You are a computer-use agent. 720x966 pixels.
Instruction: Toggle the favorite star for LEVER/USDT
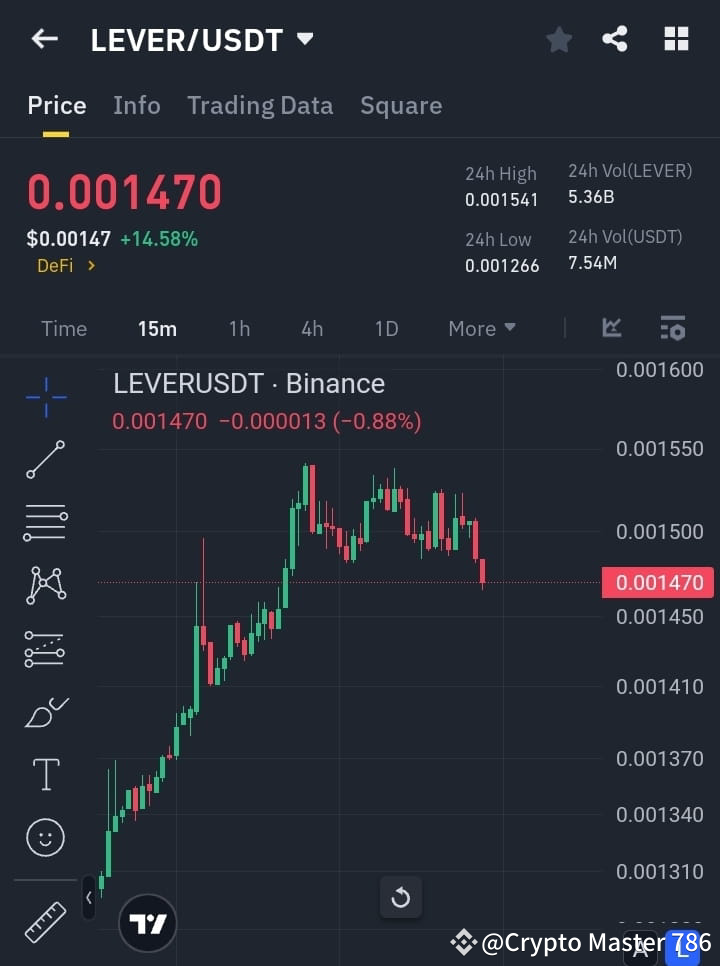[558, 39]
